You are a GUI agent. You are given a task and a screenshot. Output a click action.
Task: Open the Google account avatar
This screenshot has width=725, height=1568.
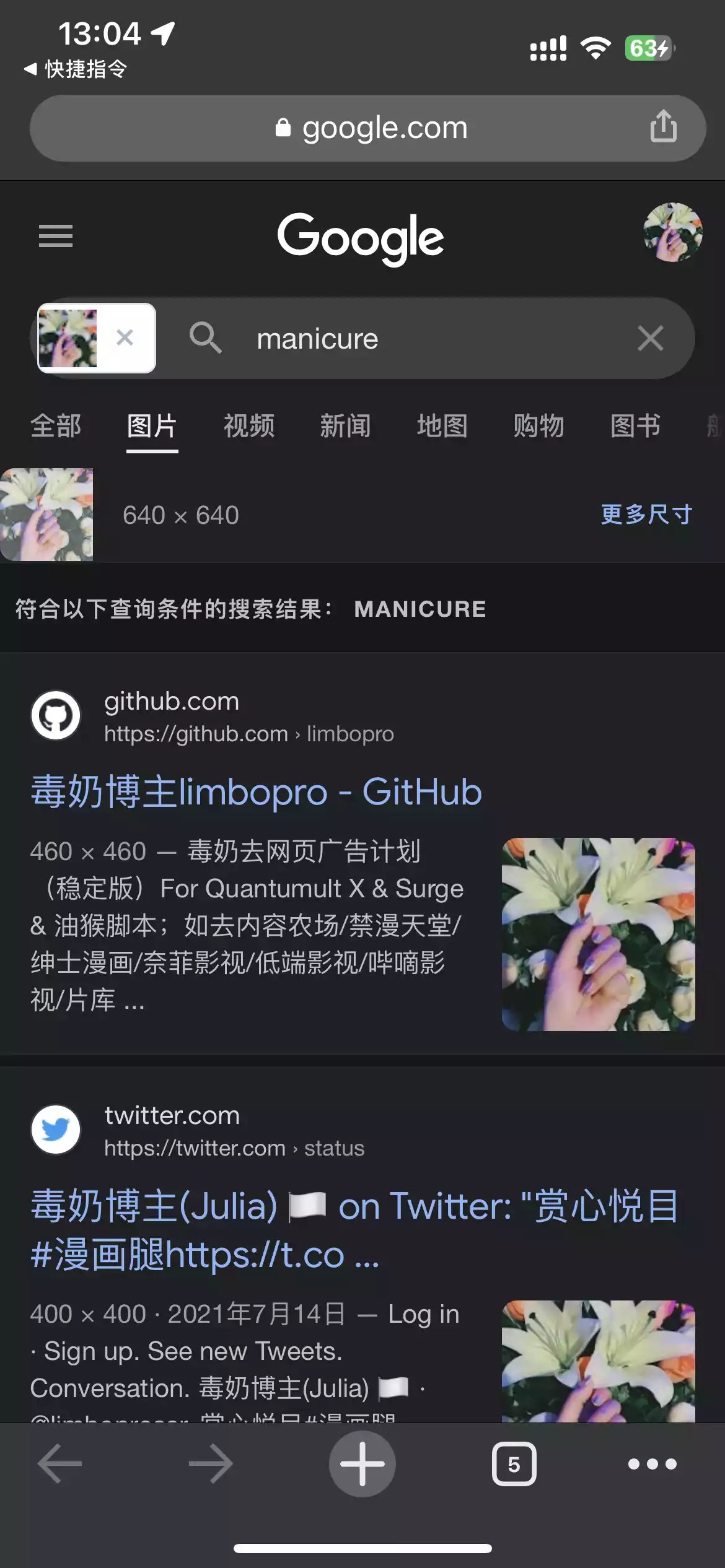click(x=672, y=232)
